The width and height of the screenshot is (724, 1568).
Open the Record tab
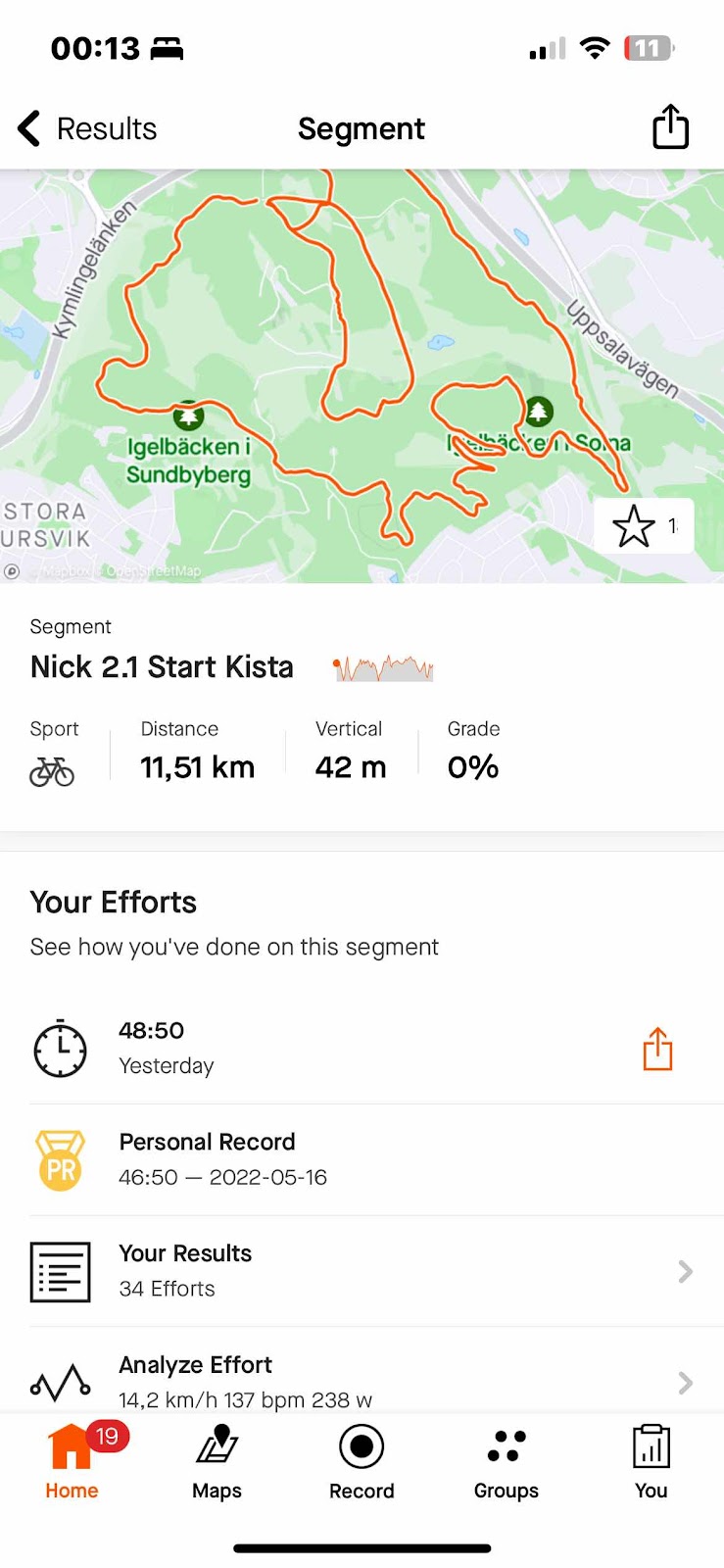362,1461
